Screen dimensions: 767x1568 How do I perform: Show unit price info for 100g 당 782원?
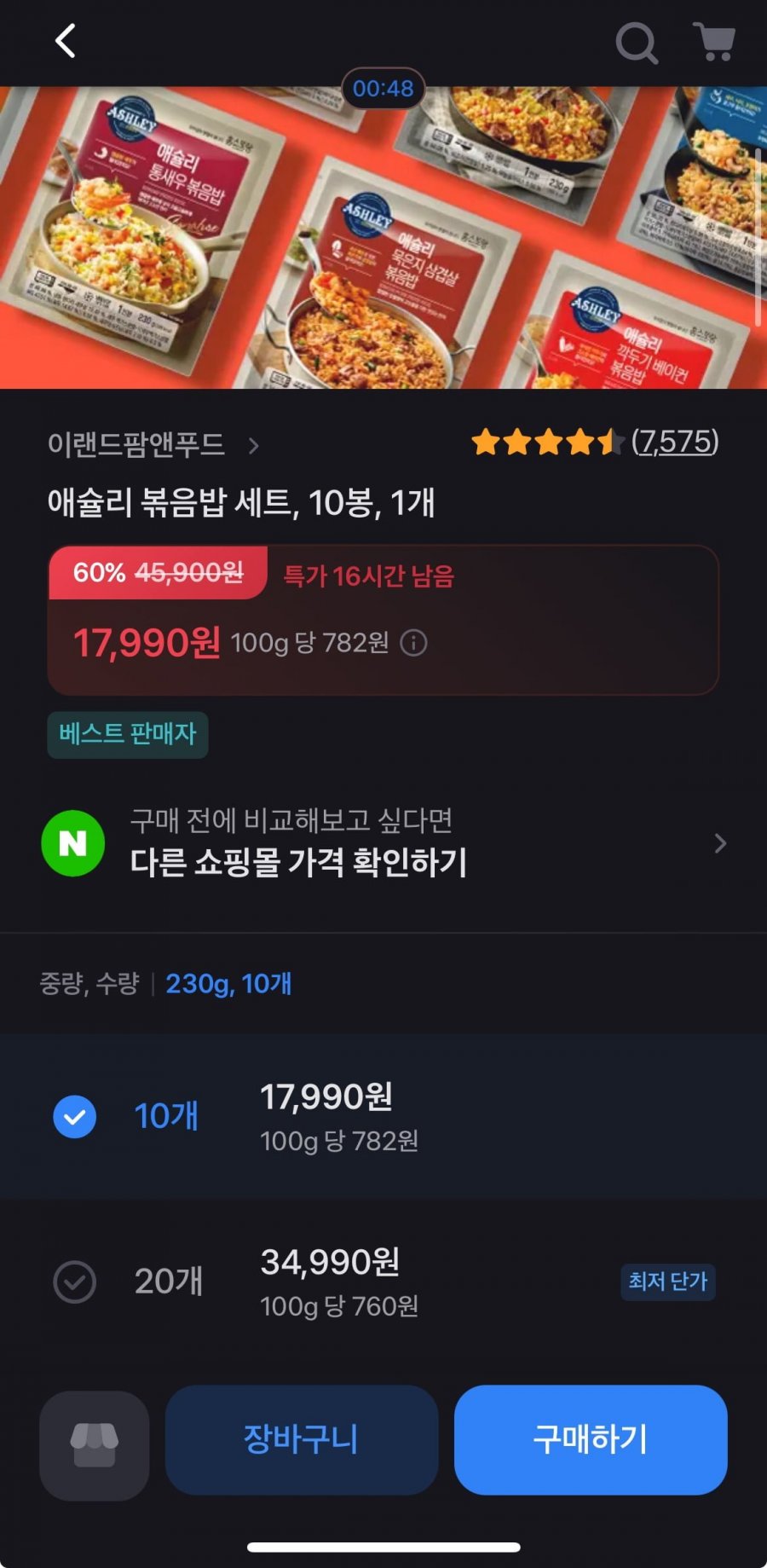pos(414,642)
